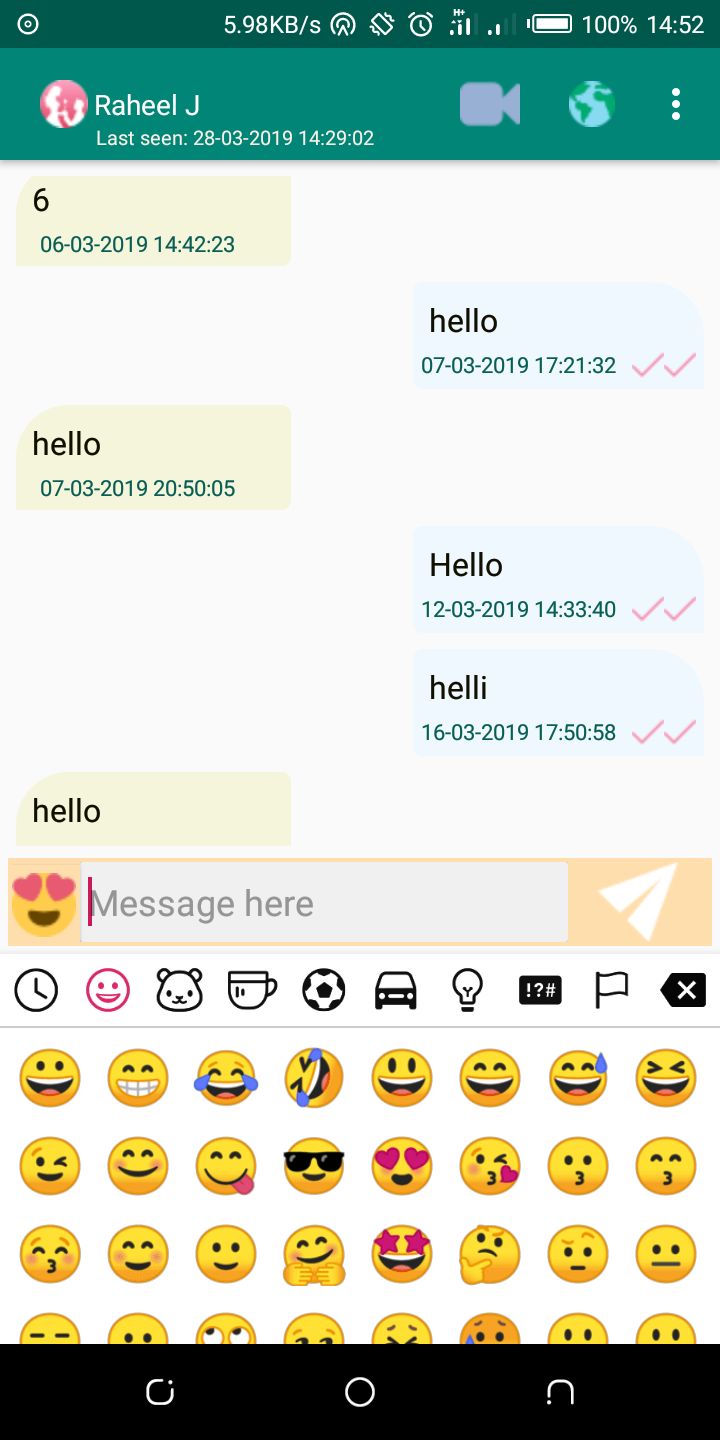Start a video call with Raheel J

click(x=489, y=104)
